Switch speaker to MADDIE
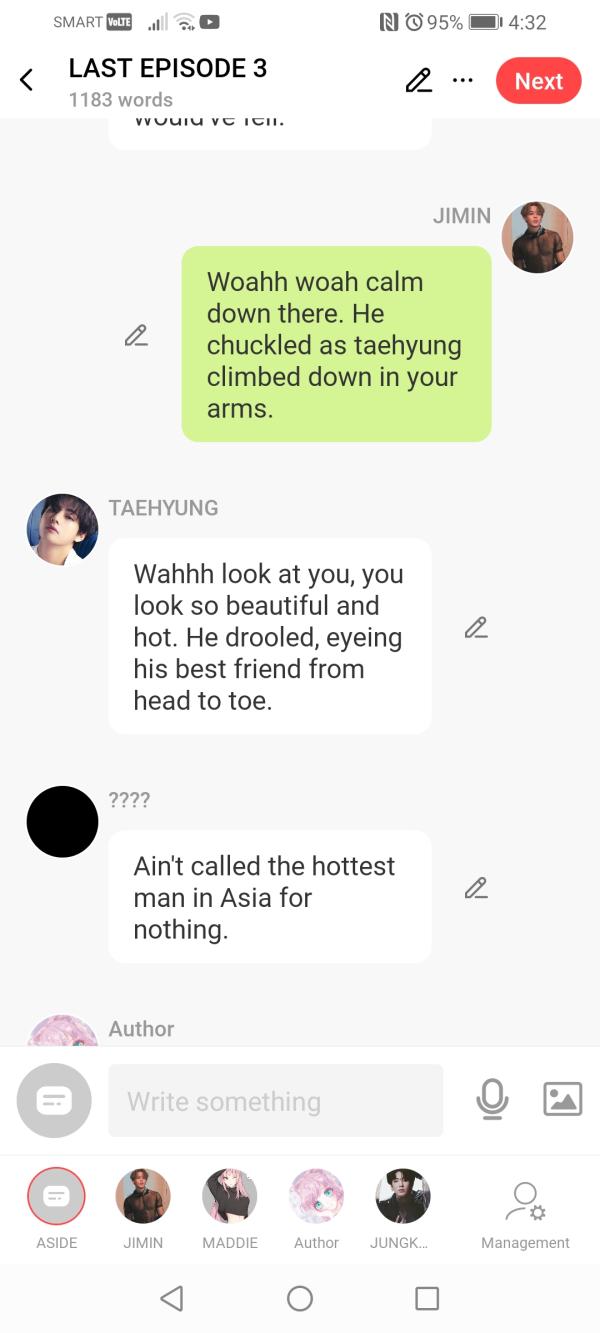This screenshot has width=600, height=1333. click(x=230, y=1197)
